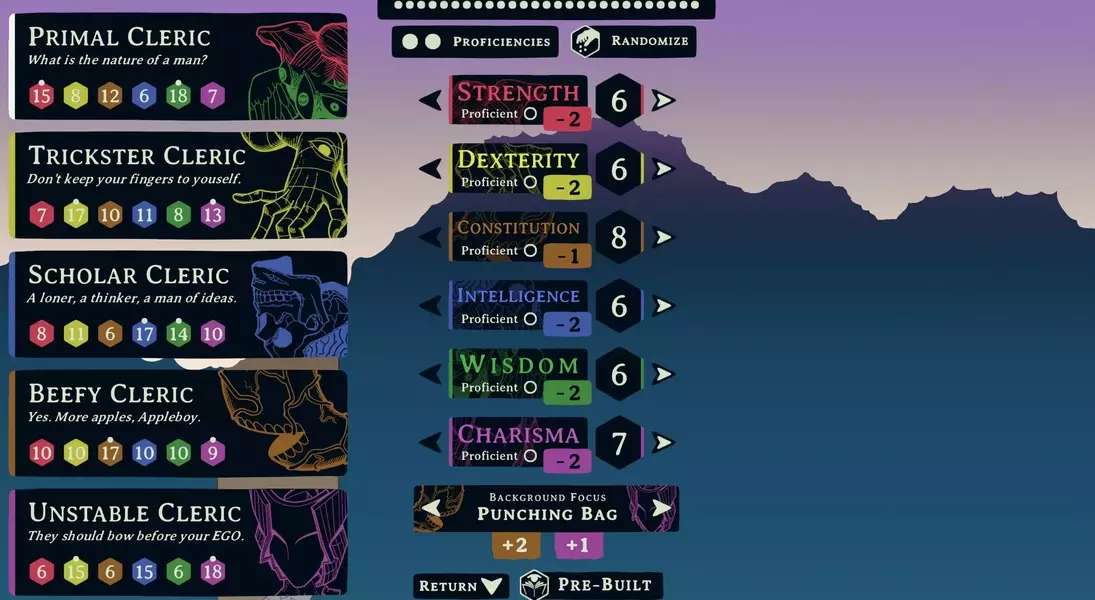Select the Beefy Cleric preset
The width and height of the screenshot is (1095, 600).
pyautogui.click(x=178, y=423)
